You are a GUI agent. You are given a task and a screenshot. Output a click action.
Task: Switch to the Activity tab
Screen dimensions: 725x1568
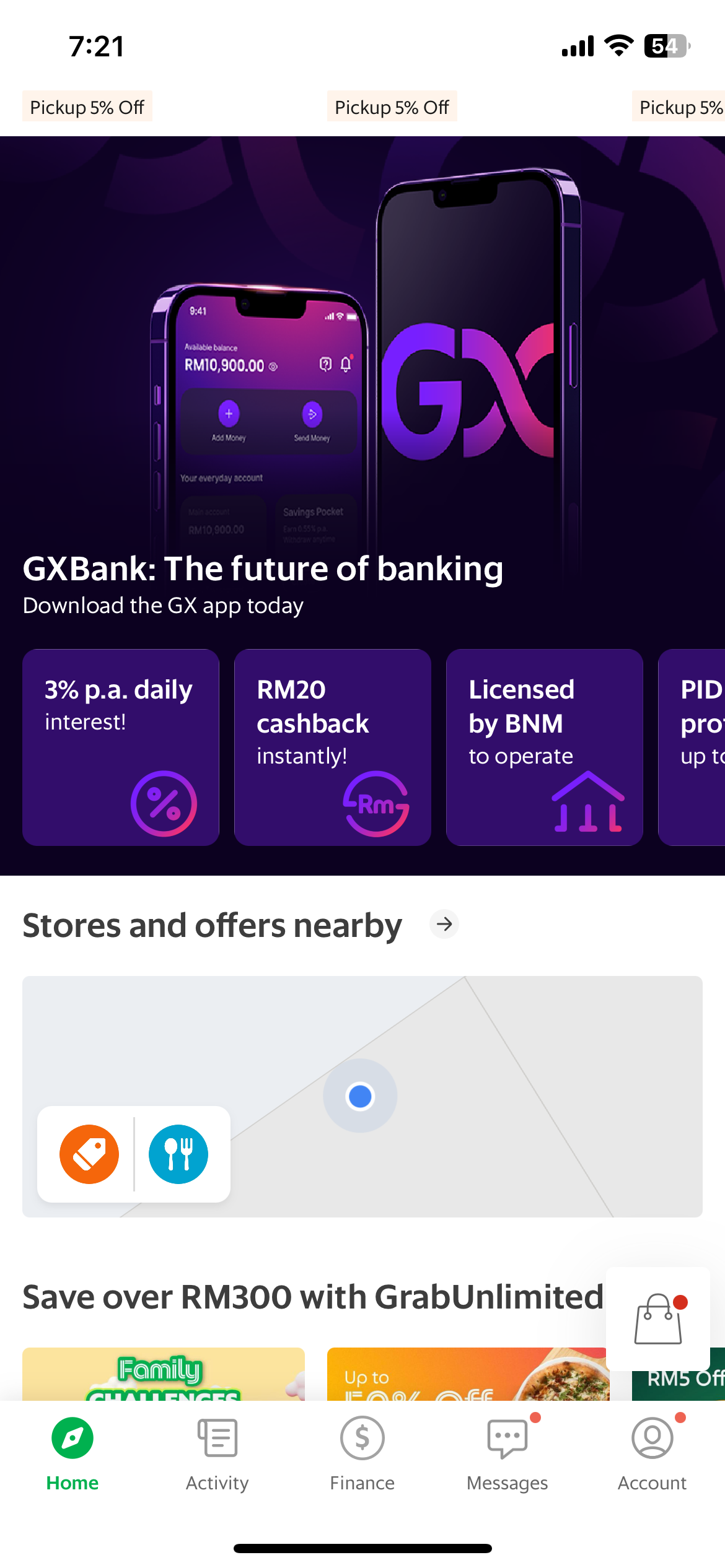pos(217,1454)
